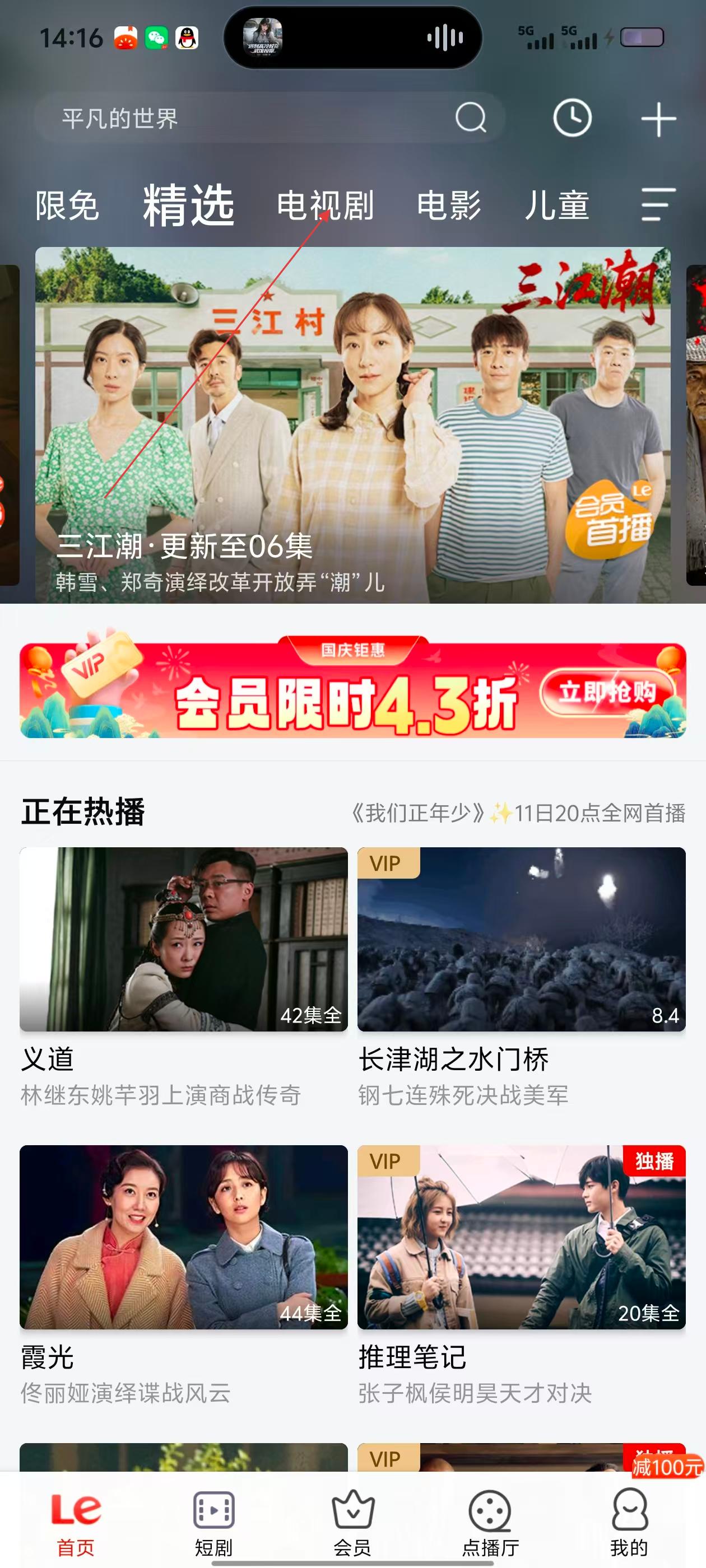This screenshot has width=706, height=1568.
Task: Switch to the 电视剧 tab
Action: tap(326, 206)
